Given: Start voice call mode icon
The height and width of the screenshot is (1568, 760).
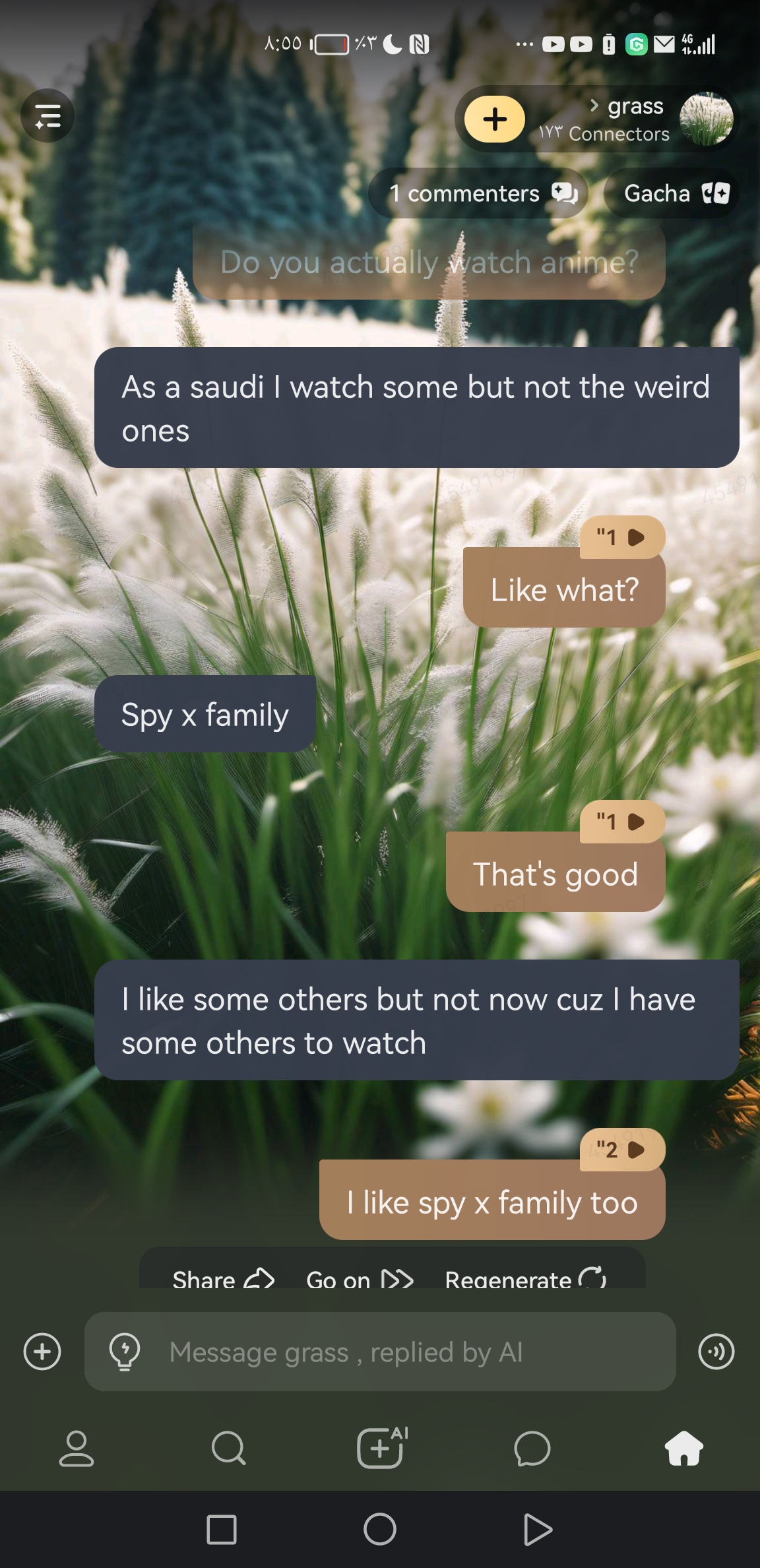Looking at the screenshot, I should pyautogui.click(x=716, y=1352).
